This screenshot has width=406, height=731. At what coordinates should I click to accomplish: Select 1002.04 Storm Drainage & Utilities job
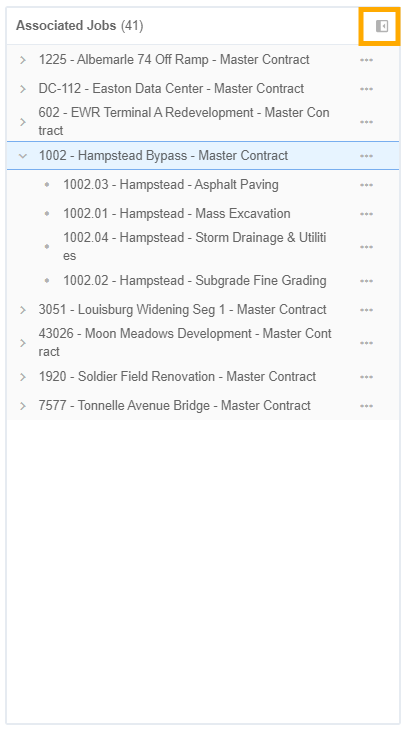tap(195, 247)
